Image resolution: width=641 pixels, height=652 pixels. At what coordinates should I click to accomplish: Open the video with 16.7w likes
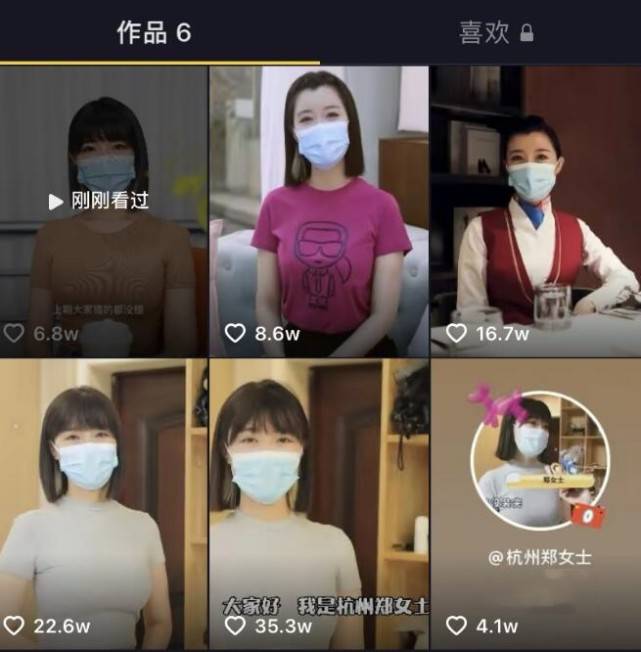535,210
